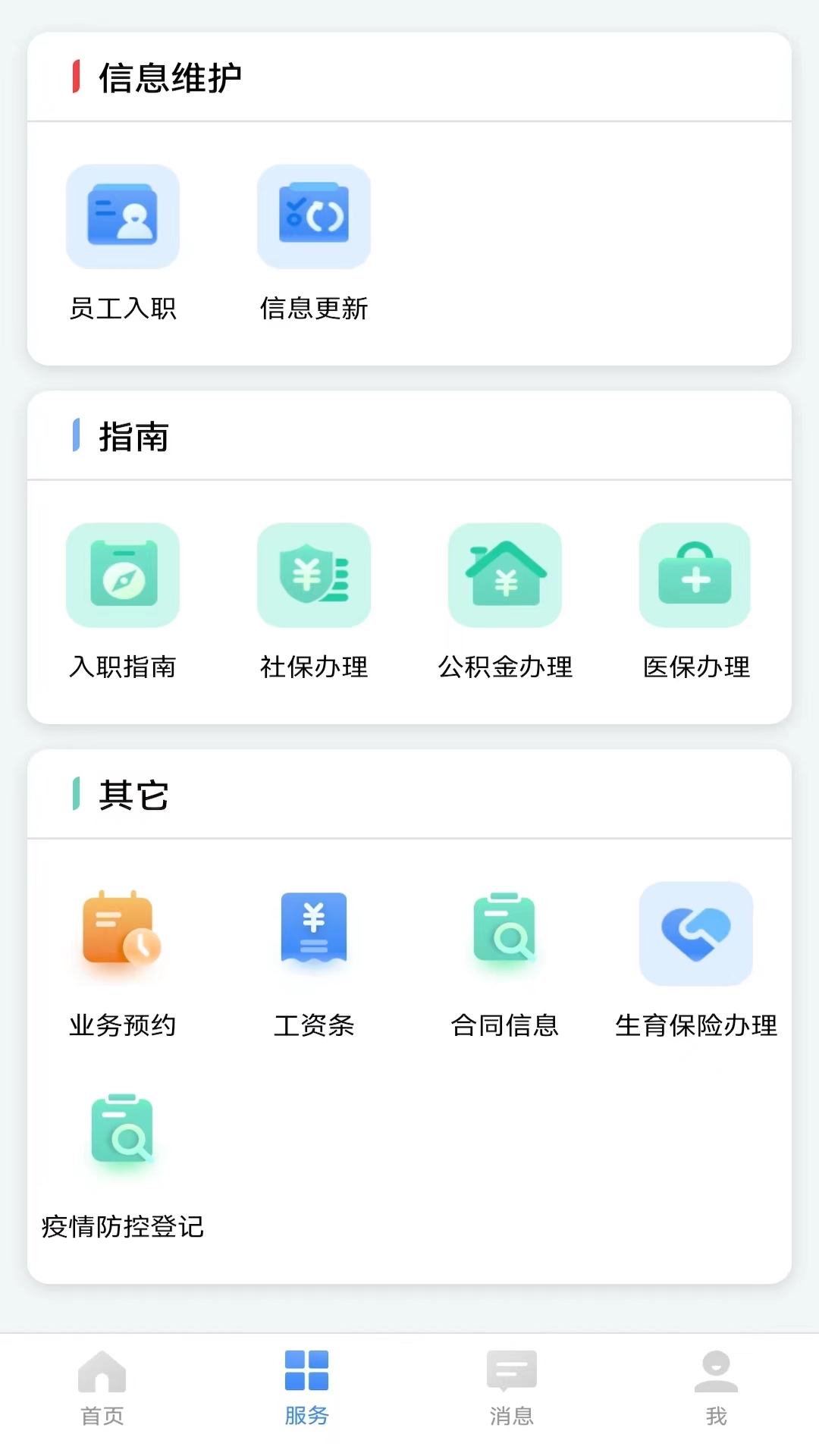Open the 员工入职 employee onboarding icon
819x1456 pixels.
click(x=122, y=217)
